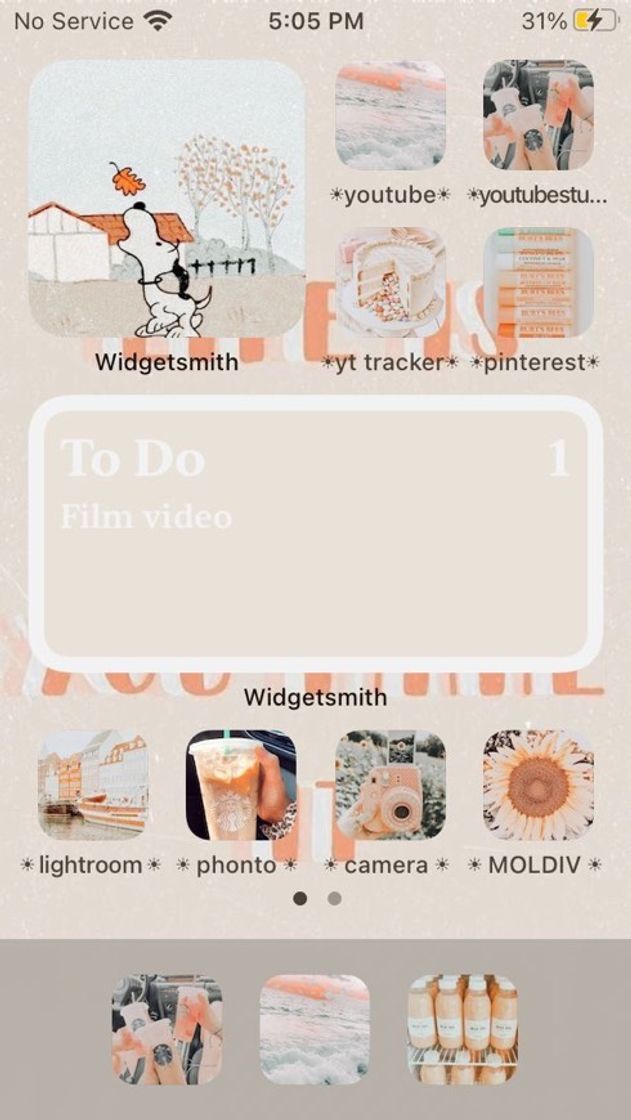Open the Snoopy Widgetsmith widget
This screenshot has height=1120, width=631.
coord(167,199)
